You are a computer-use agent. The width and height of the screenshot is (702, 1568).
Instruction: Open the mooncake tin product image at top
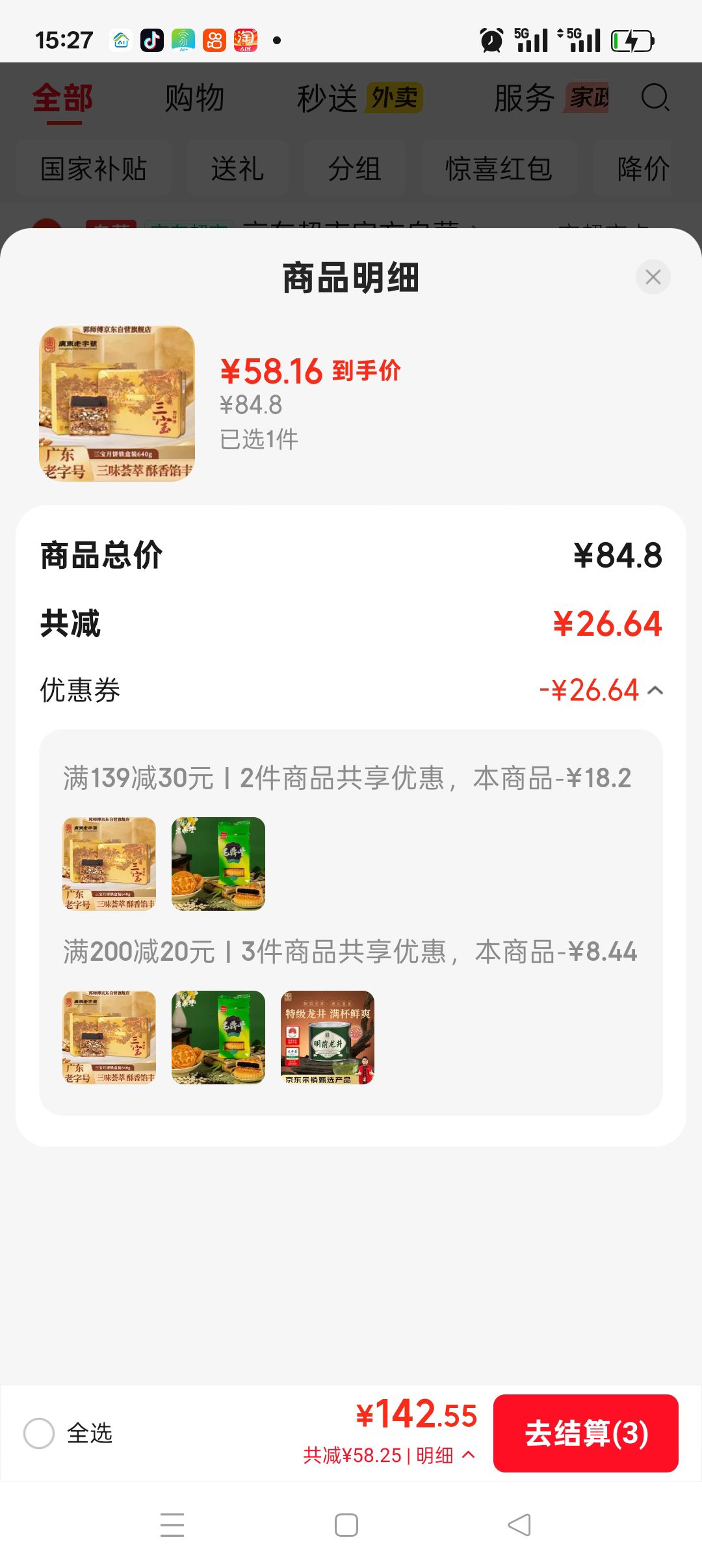[117, 404]
